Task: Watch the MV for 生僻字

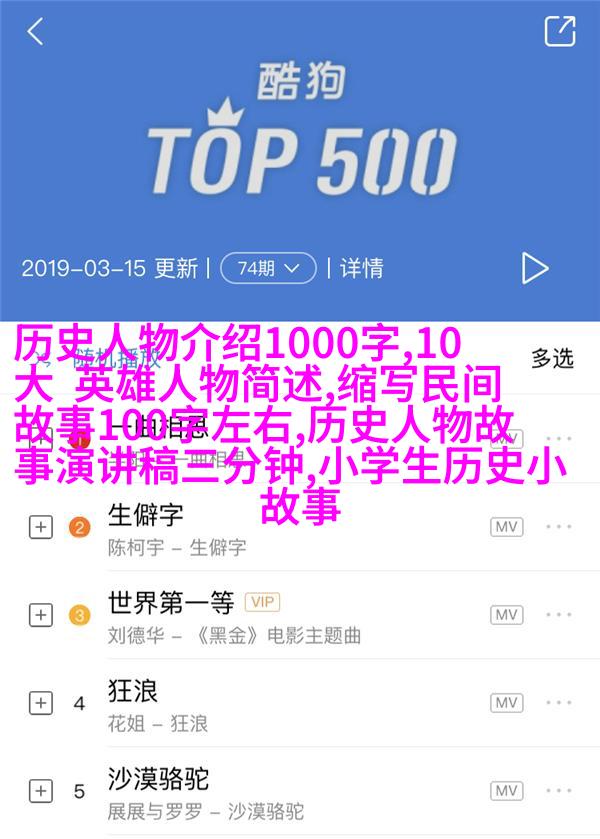Action: tap(506, 528)
